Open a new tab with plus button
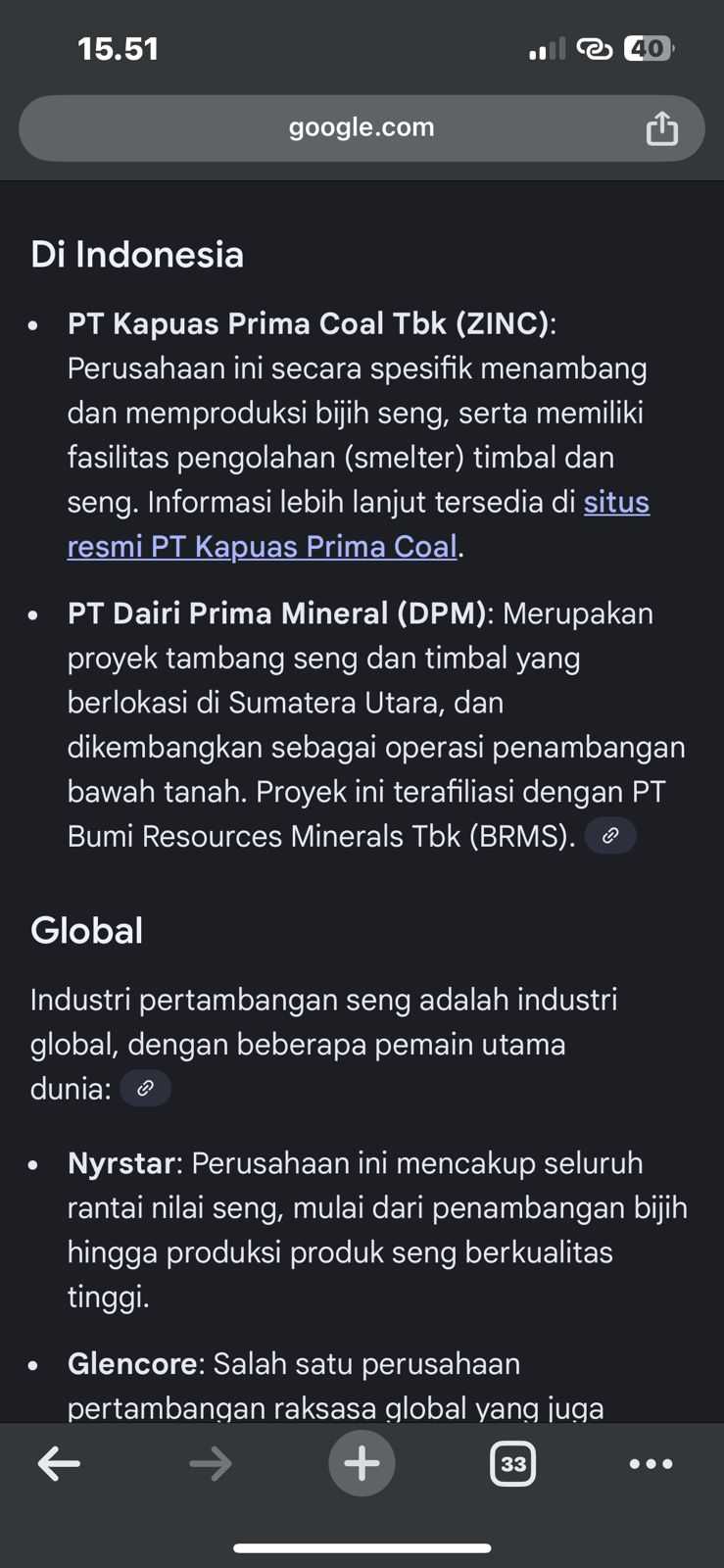This screenshot has height=1568, width=724. tap(362, 1464)
